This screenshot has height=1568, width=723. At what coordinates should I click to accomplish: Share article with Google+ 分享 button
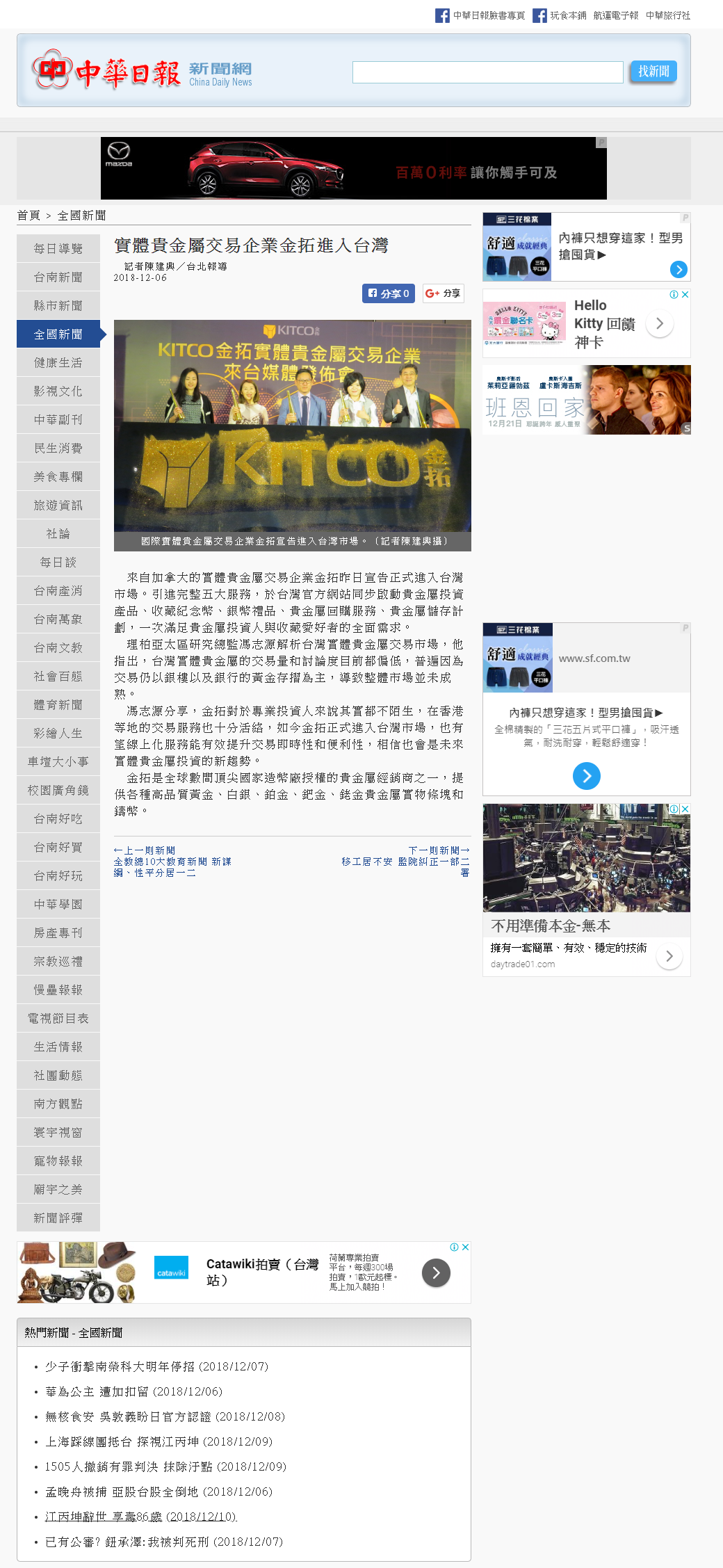[443, 293]
